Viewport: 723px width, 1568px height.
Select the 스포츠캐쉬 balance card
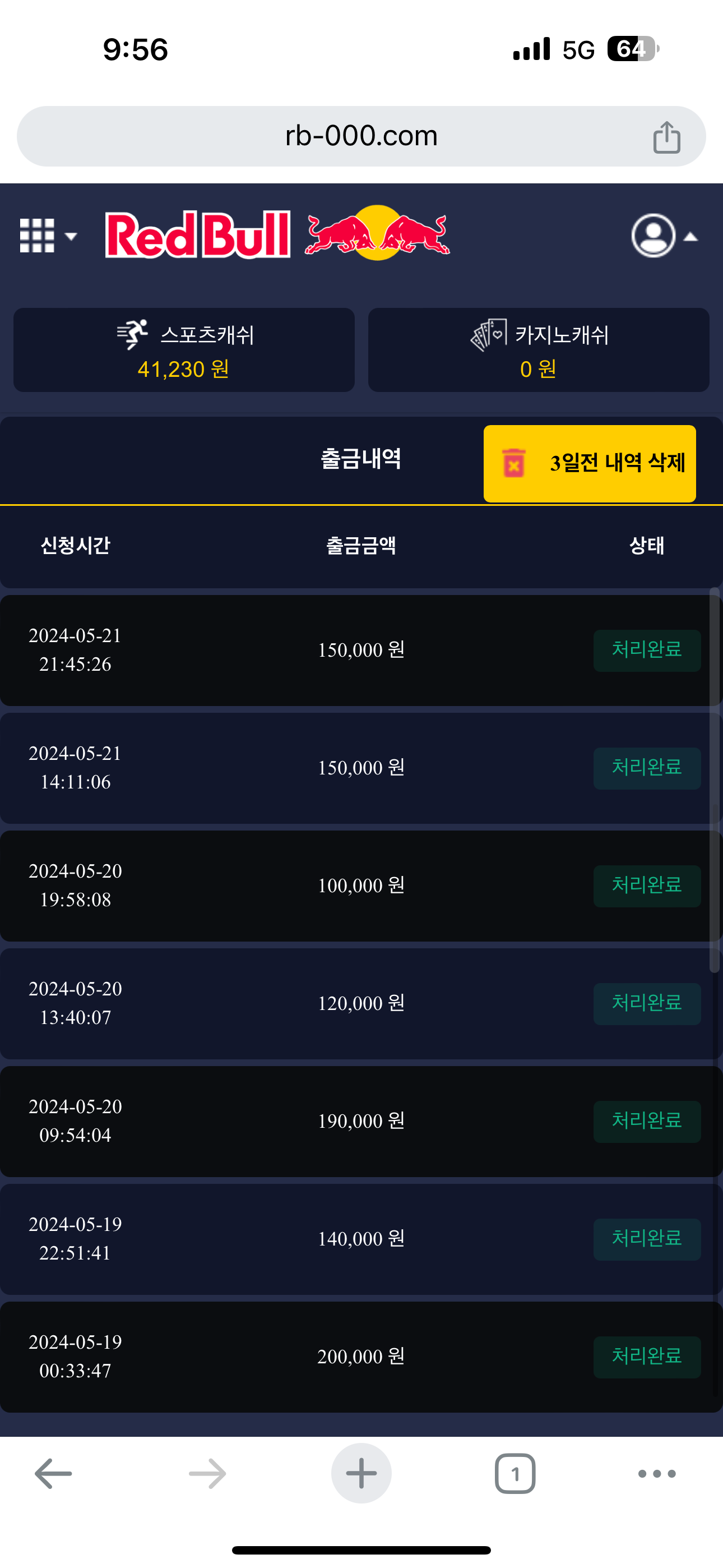184,350
